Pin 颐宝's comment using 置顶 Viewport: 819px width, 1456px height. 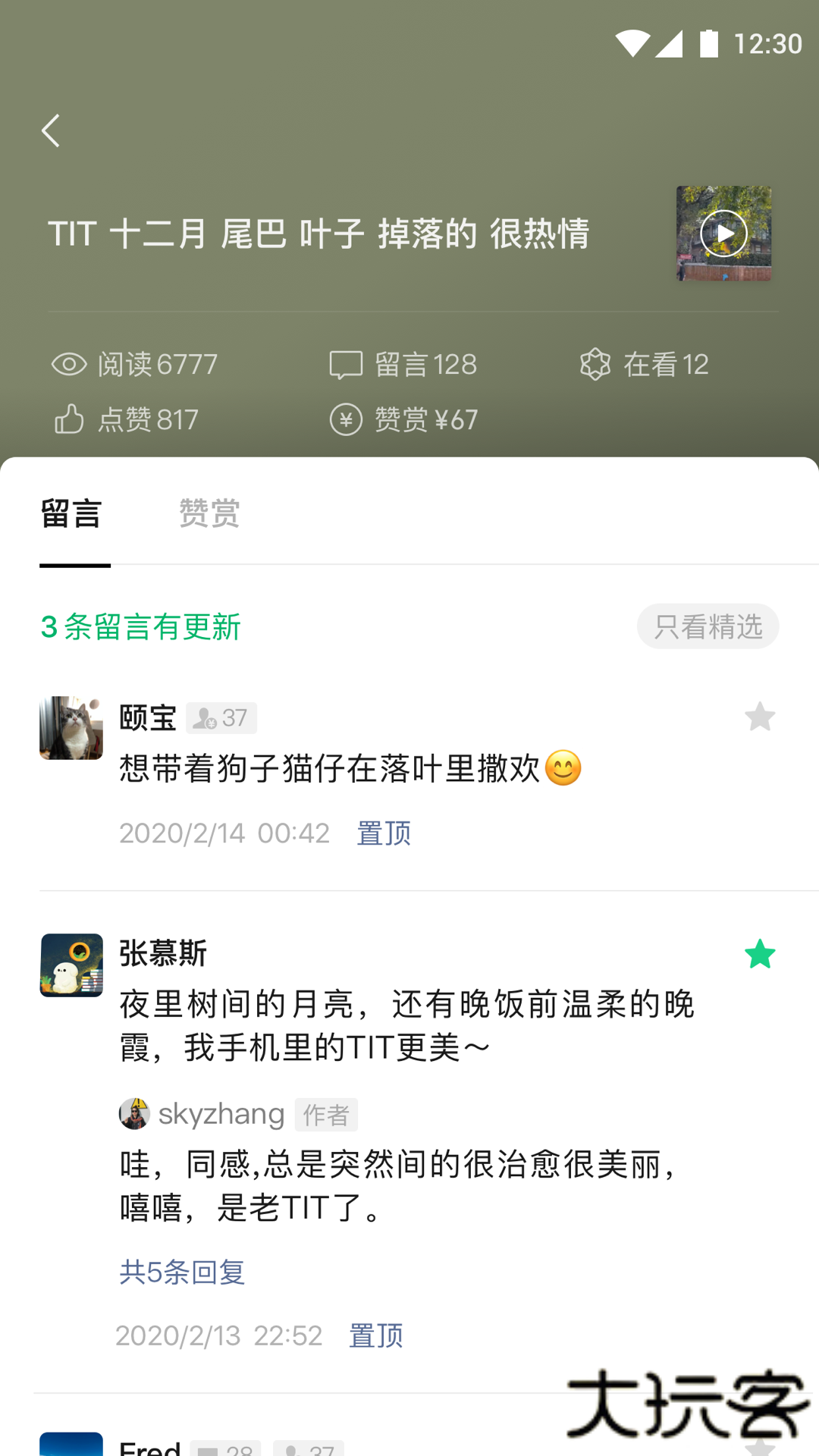coord(383,833)
